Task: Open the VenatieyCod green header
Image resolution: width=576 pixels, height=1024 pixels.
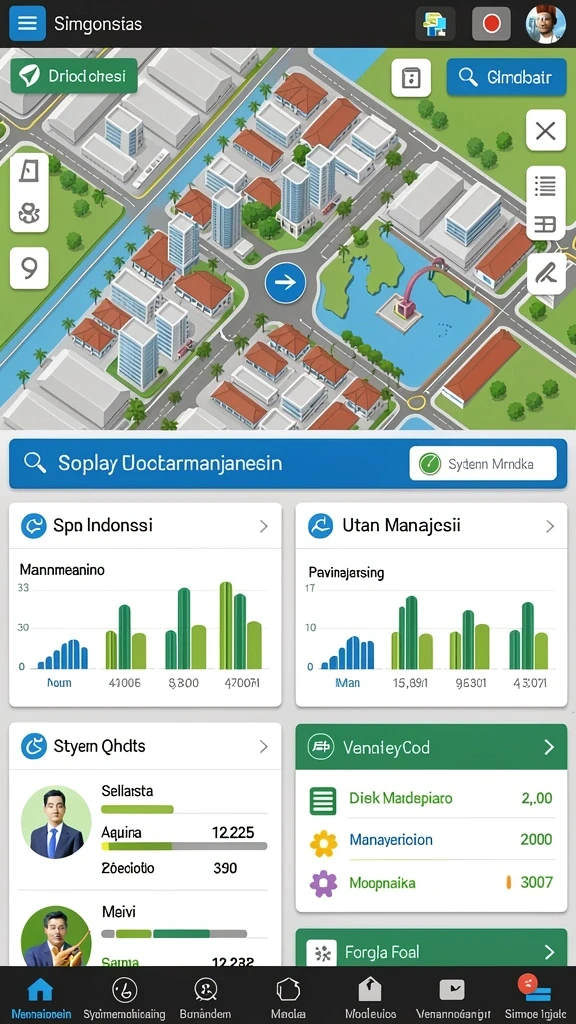Action: [x=432, y=747]
